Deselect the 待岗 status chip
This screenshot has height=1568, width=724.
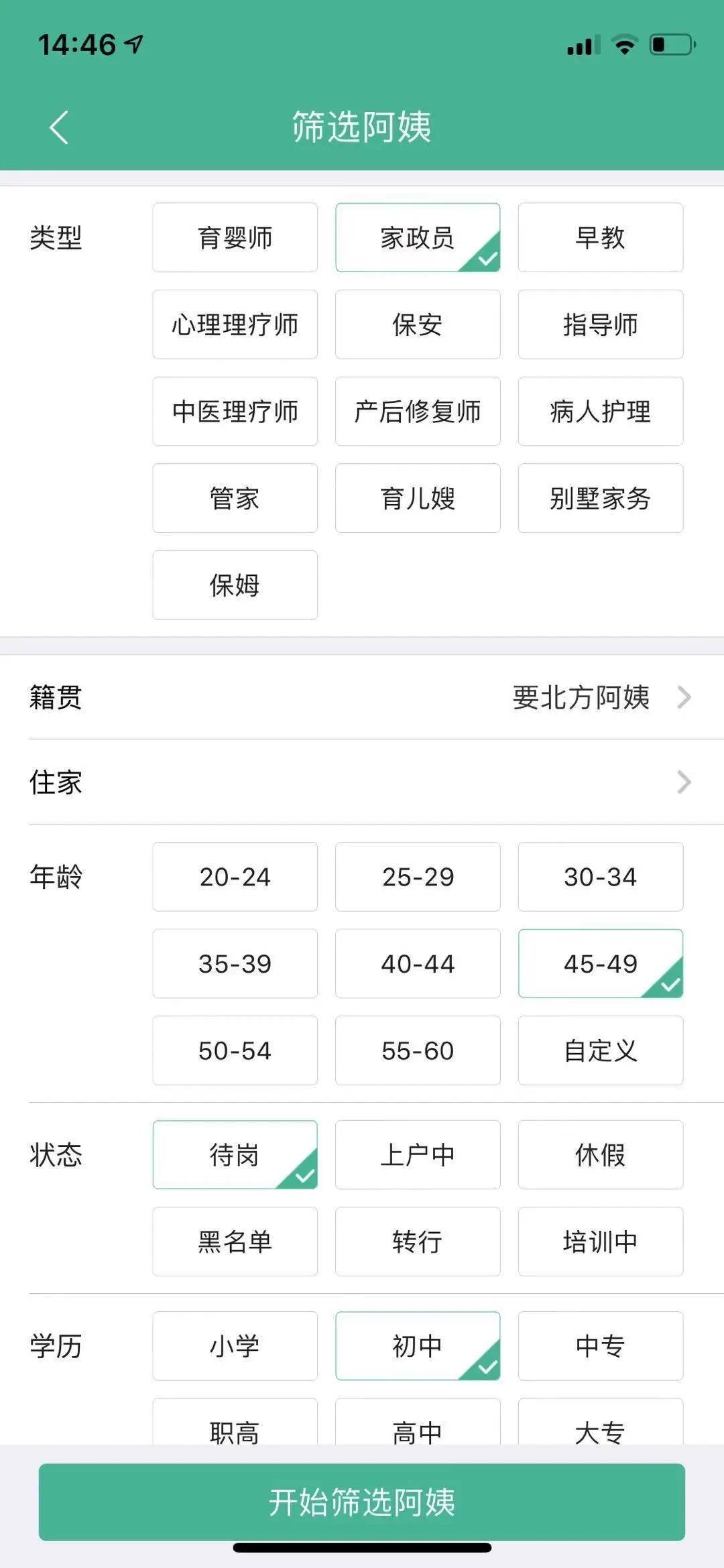click(x=235, y=1155)
